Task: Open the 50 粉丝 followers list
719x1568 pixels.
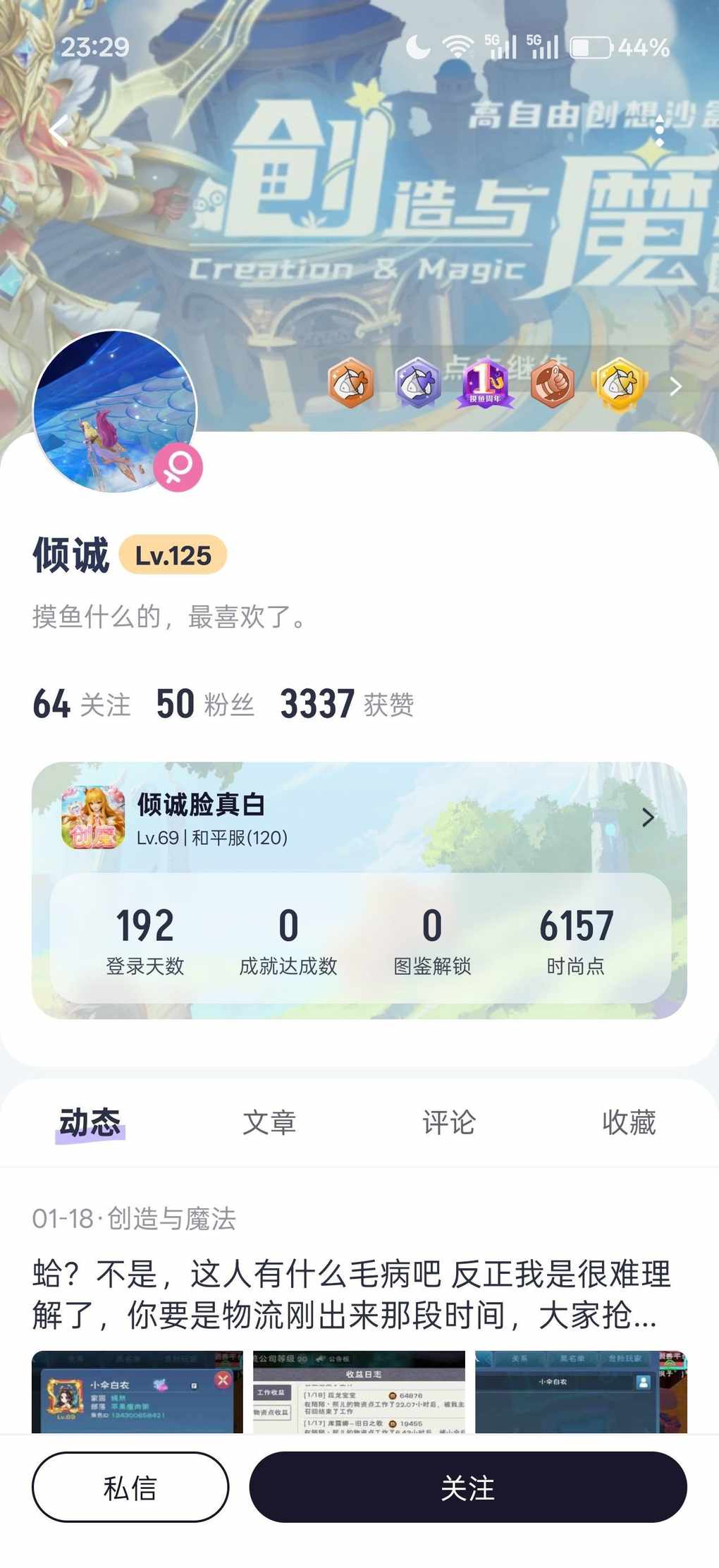Action: point(205,704)
